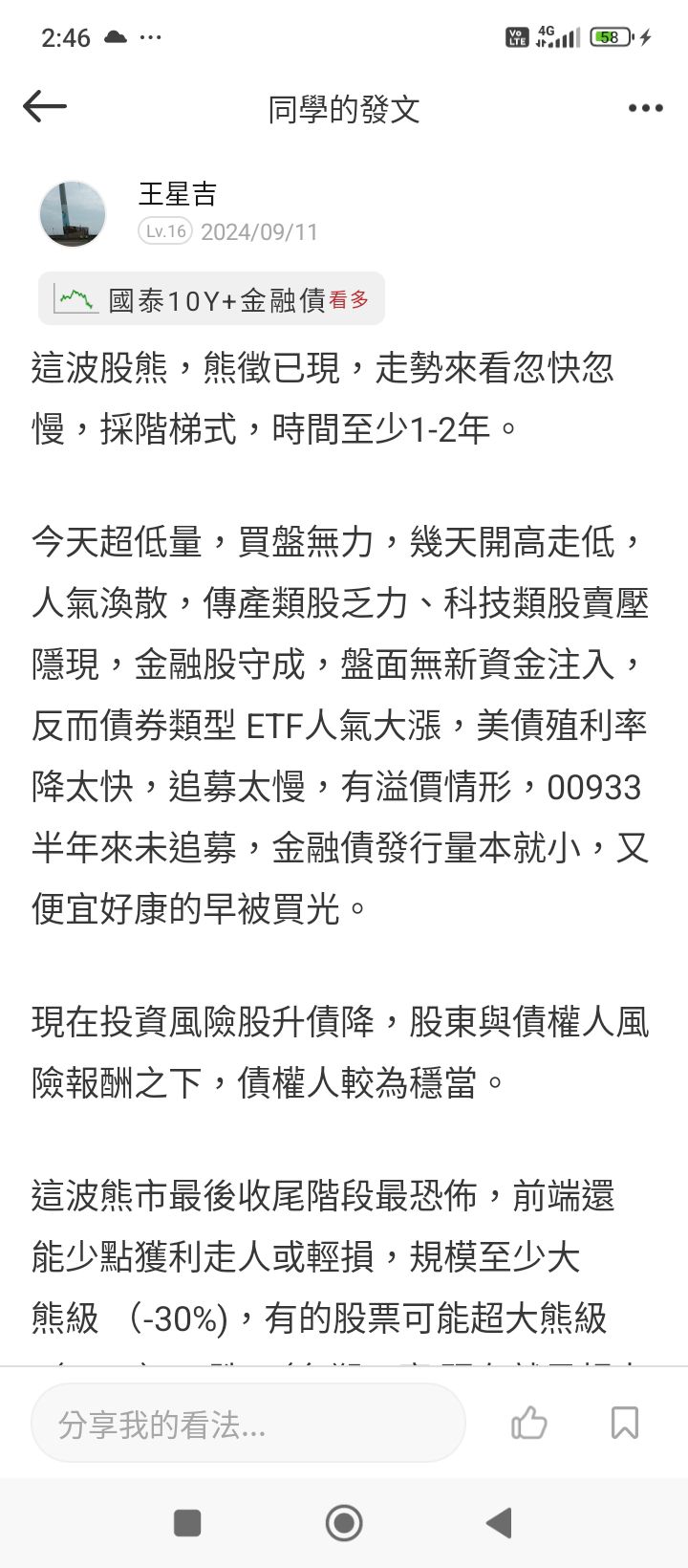This screenshot has width=688, height=1568.
Task: Tap the system back triangle
Action: [499, 1523]
